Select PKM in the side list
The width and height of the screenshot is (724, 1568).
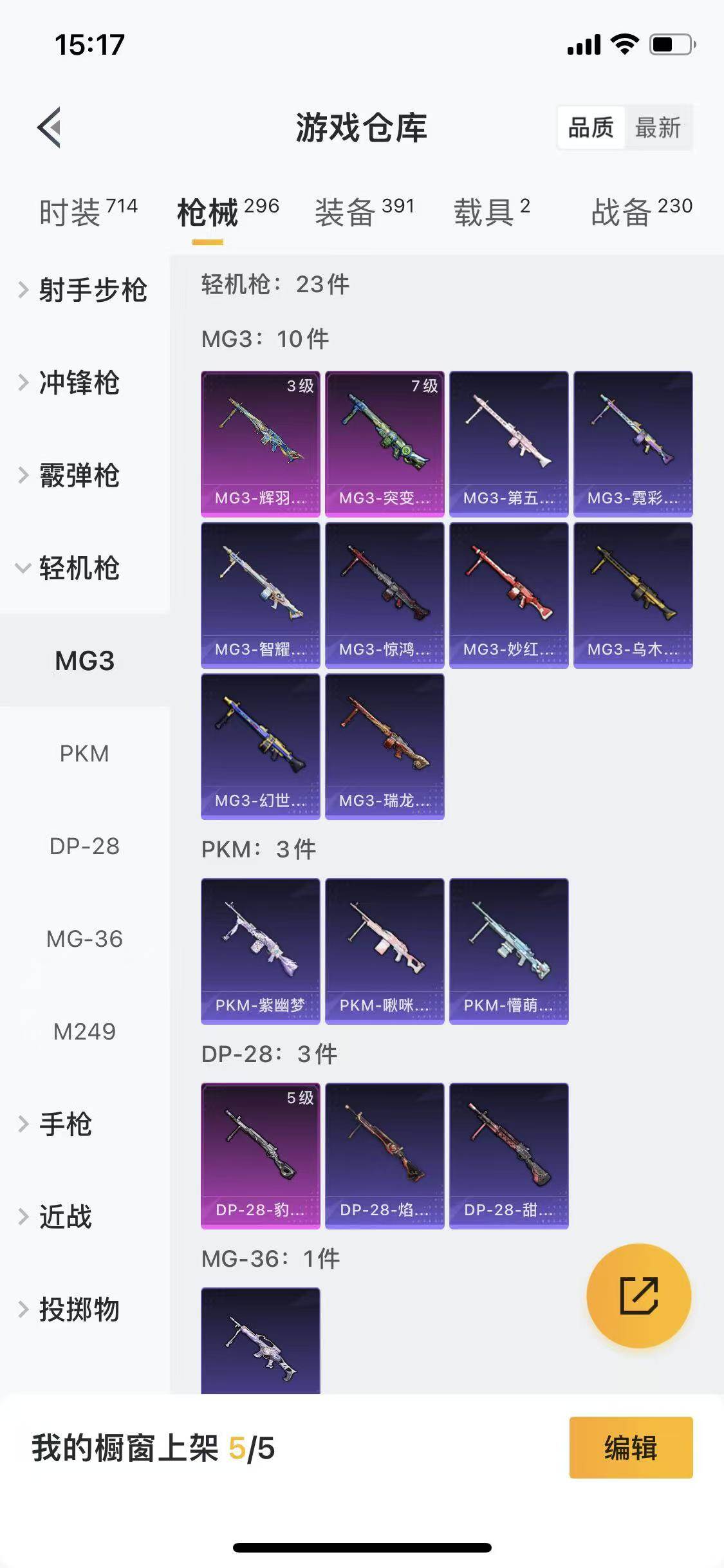click(x=84, y=753)
